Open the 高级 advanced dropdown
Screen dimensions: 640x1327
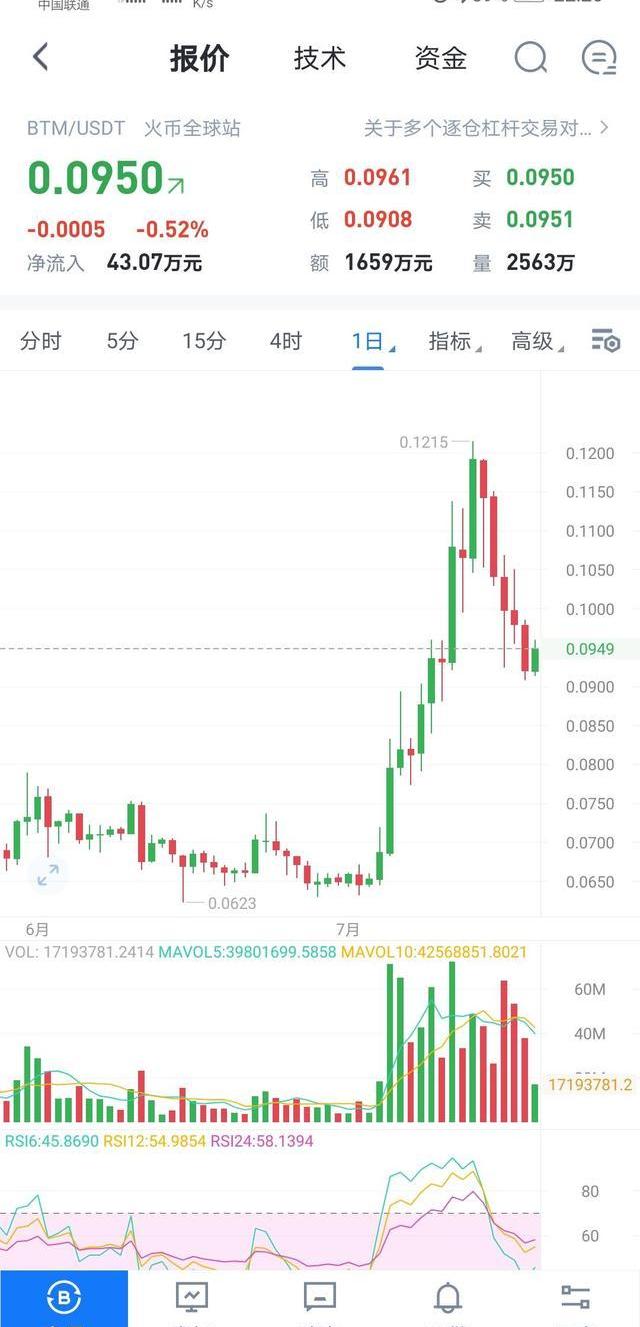[x=534, y=341]
